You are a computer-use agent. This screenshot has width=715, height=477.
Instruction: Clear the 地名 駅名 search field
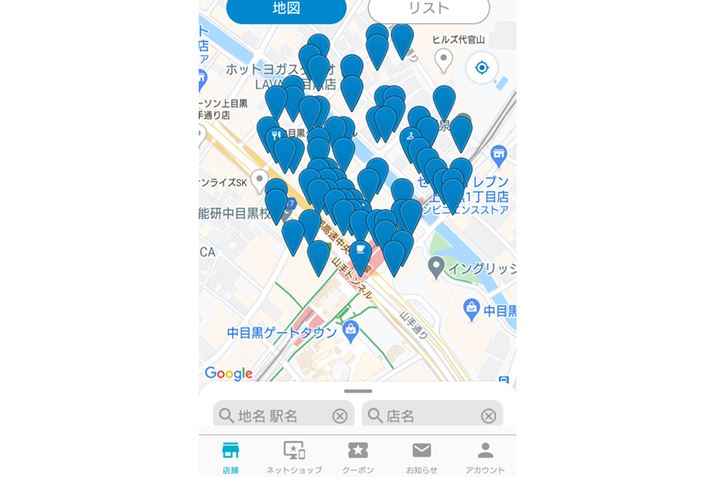click(340, 416)
